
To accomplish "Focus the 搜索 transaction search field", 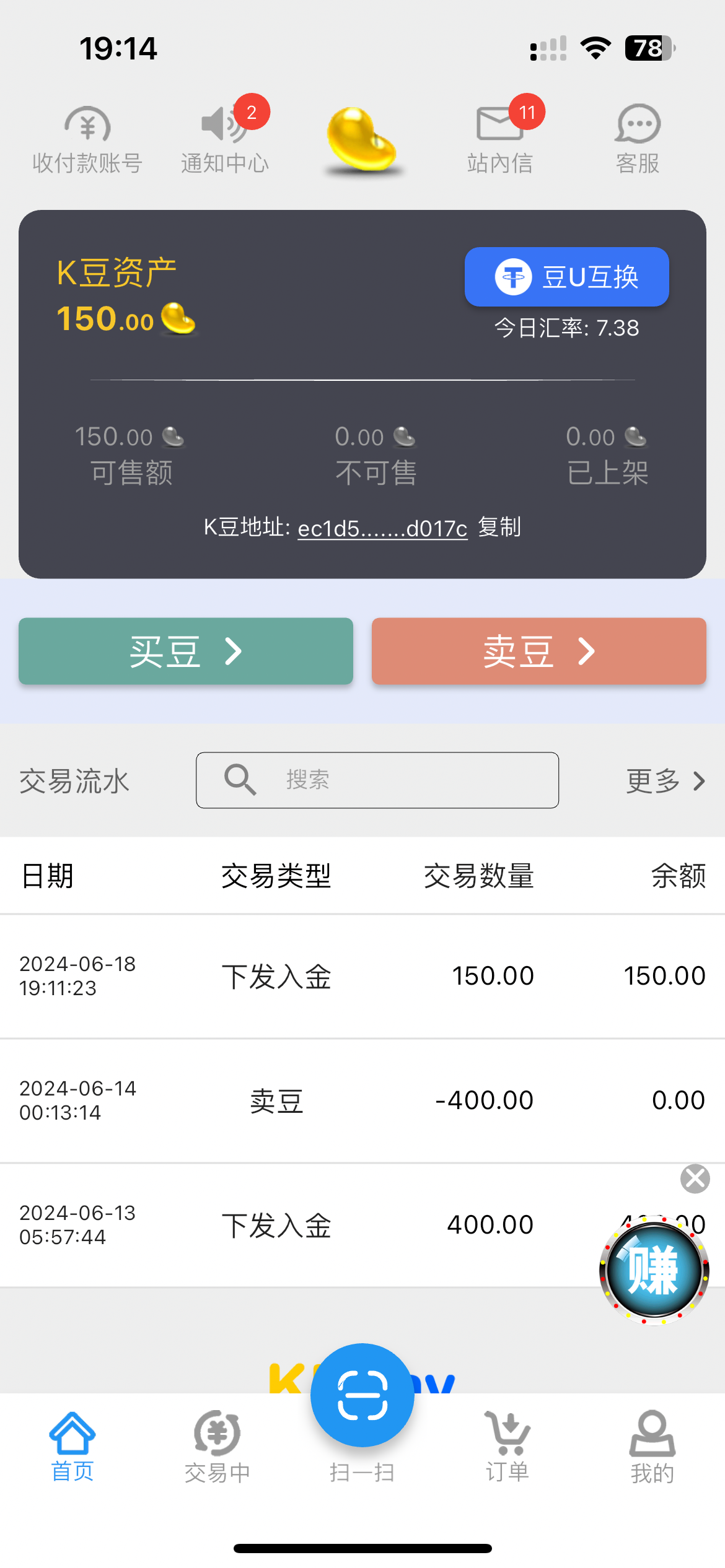I will pyautogui.click(x=377, y=780).
